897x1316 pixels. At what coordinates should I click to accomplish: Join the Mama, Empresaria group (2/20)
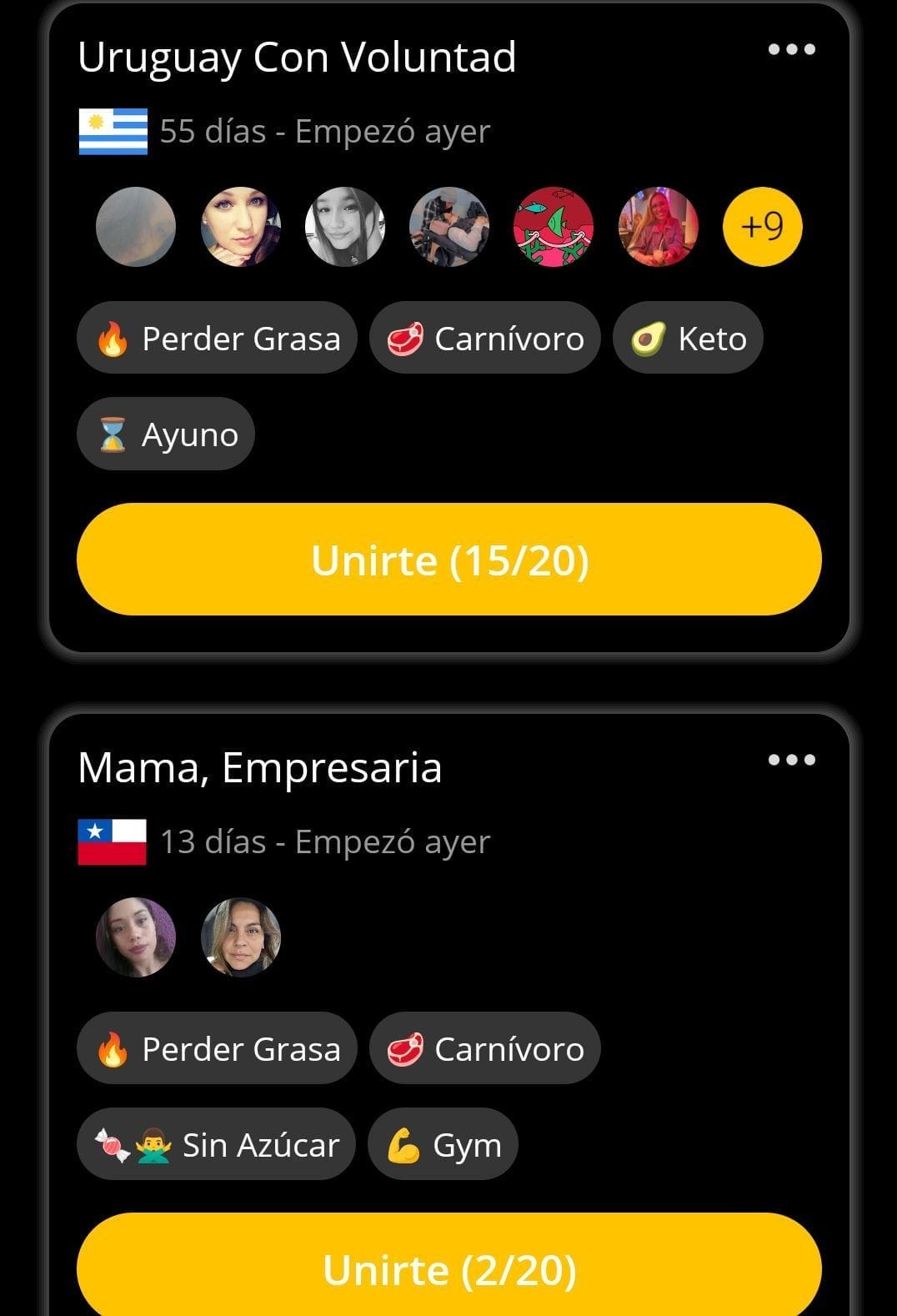(x=448, y=1268)
